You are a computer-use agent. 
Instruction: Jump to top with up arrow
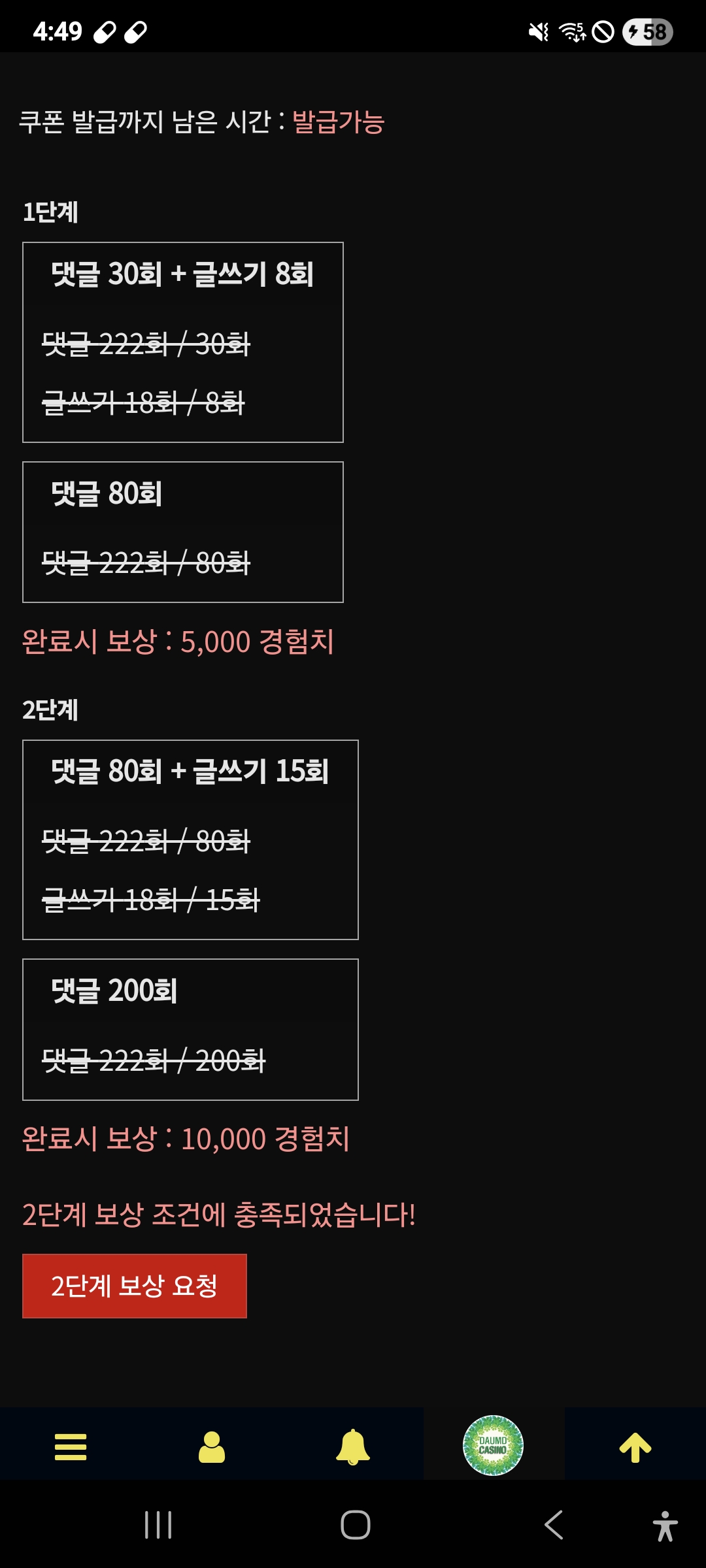(635, 1446)
